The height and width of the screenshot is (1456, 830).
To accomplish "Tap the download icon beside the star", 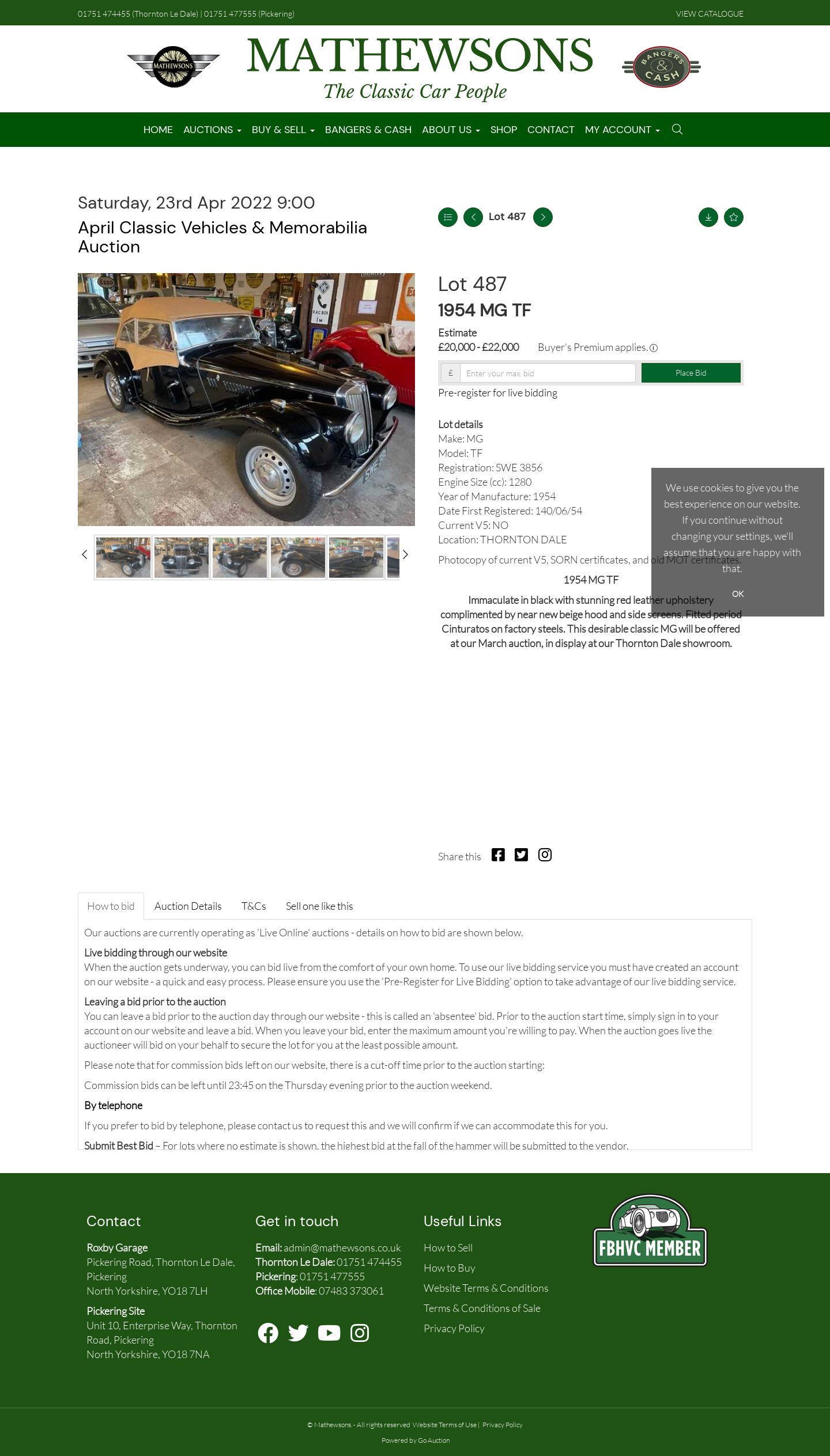I will (x=708, y=217).
